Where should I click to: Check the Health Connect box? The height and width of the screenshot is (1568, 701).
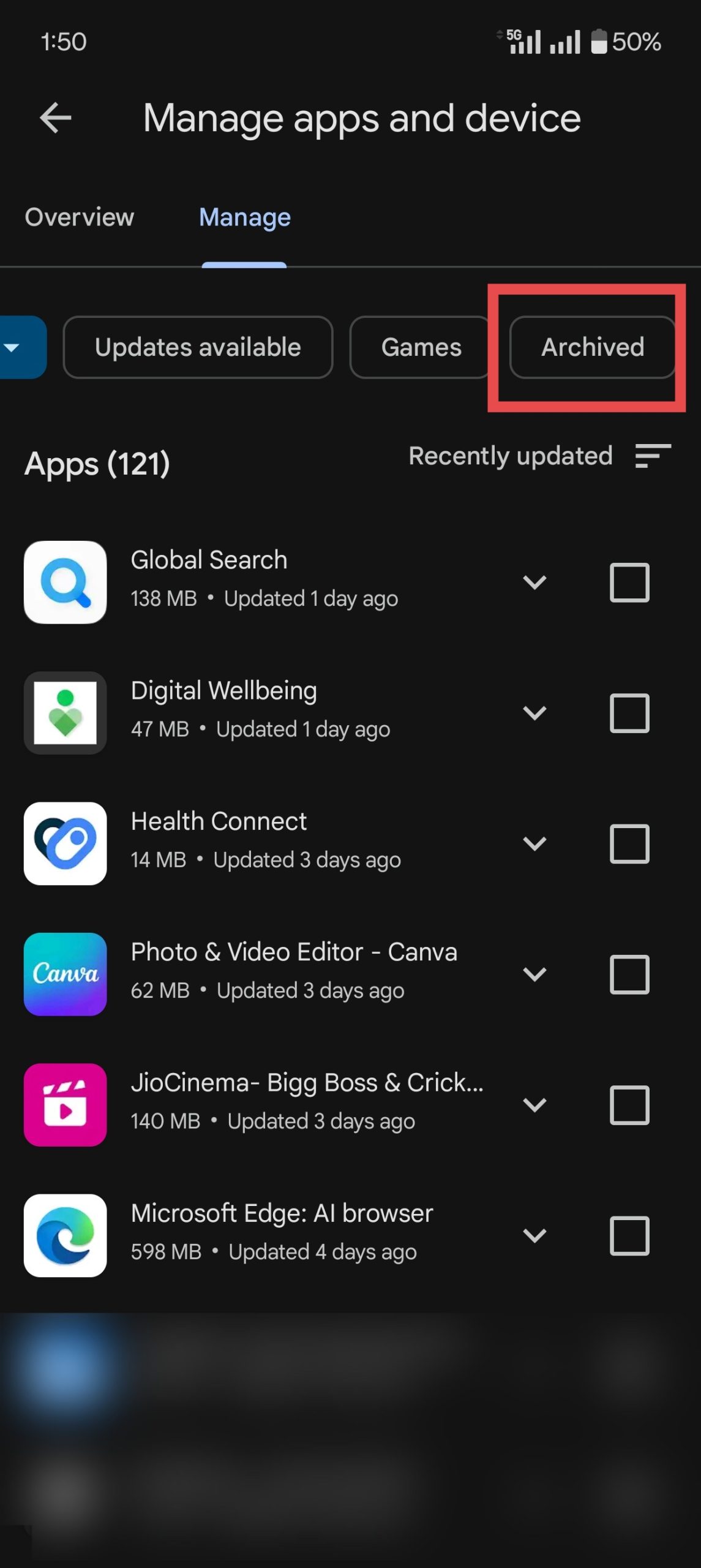629,843
